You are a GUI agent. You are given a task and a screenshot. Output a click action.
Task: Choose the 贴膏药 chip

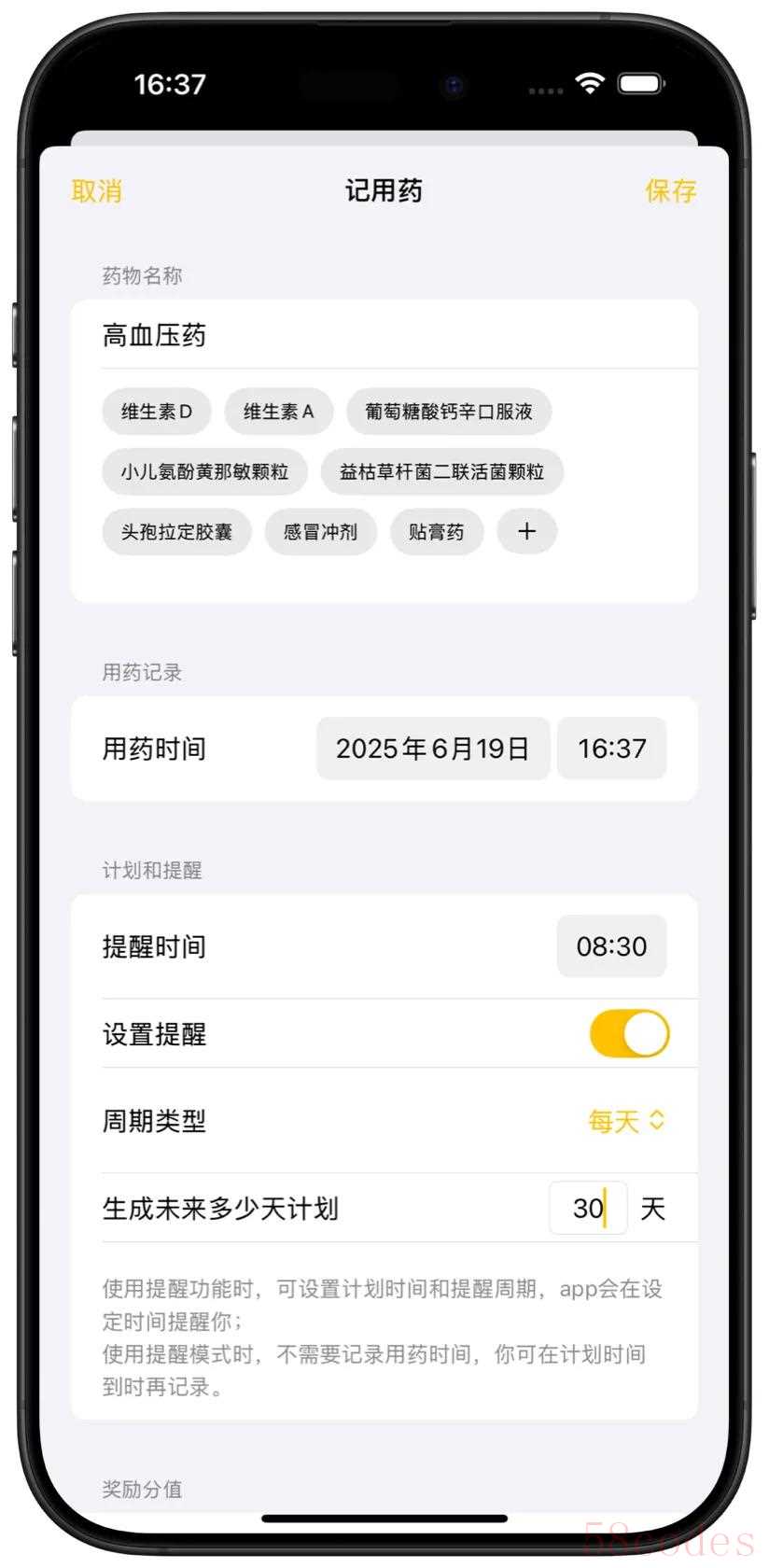(x=436, y=532)
